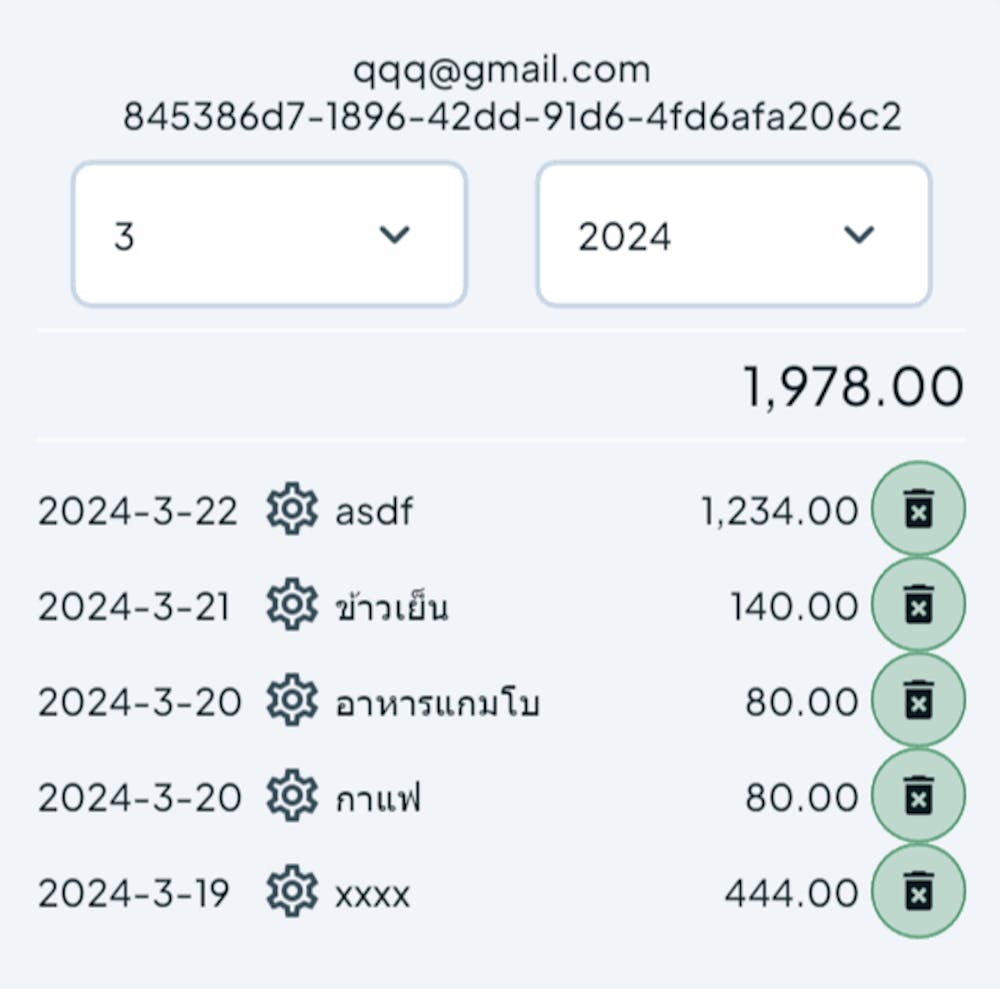Delete the กาแฟ expense entry
Screen dimensions: 1000x989
click(918, 796)
